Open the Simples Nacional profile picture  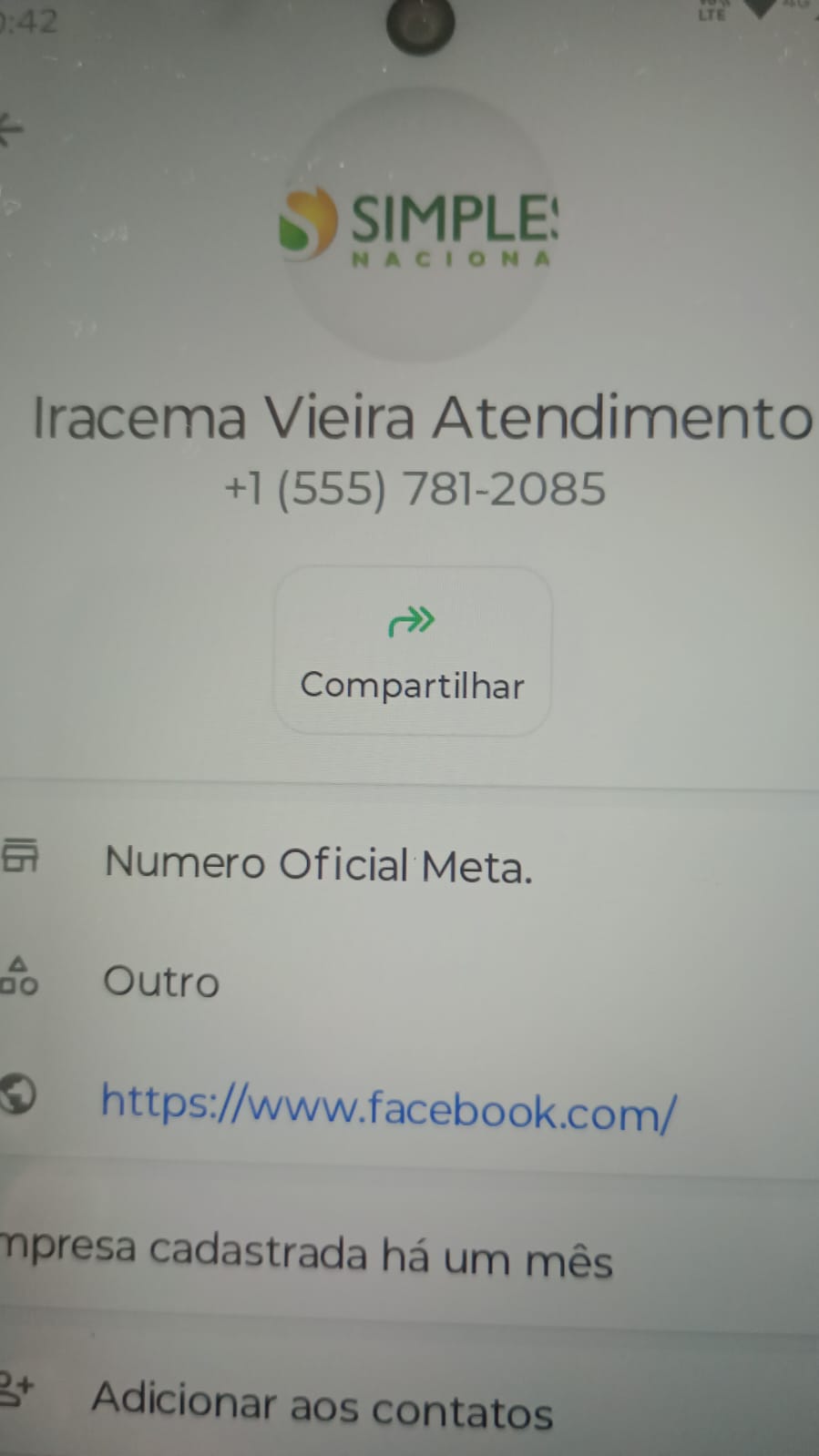click(421, 225)
